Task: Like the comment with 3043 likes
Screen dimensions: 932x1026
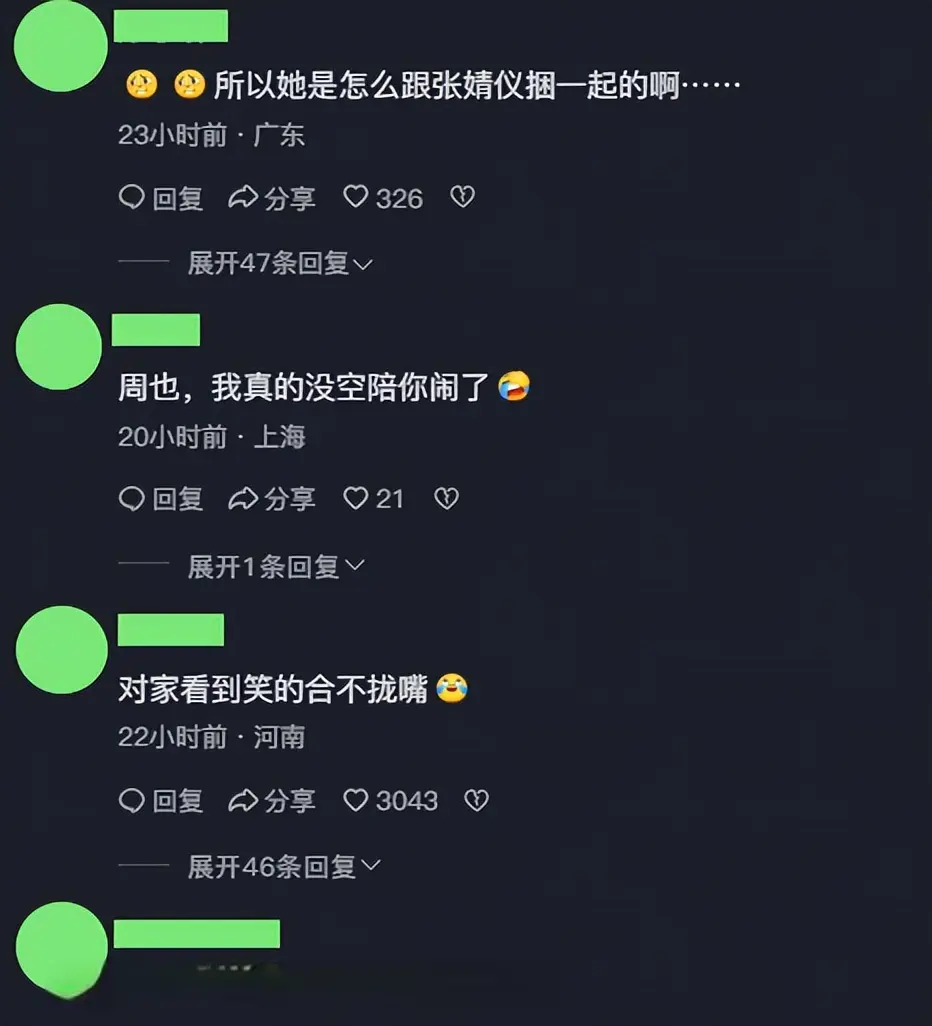Action: click(390, 801)
